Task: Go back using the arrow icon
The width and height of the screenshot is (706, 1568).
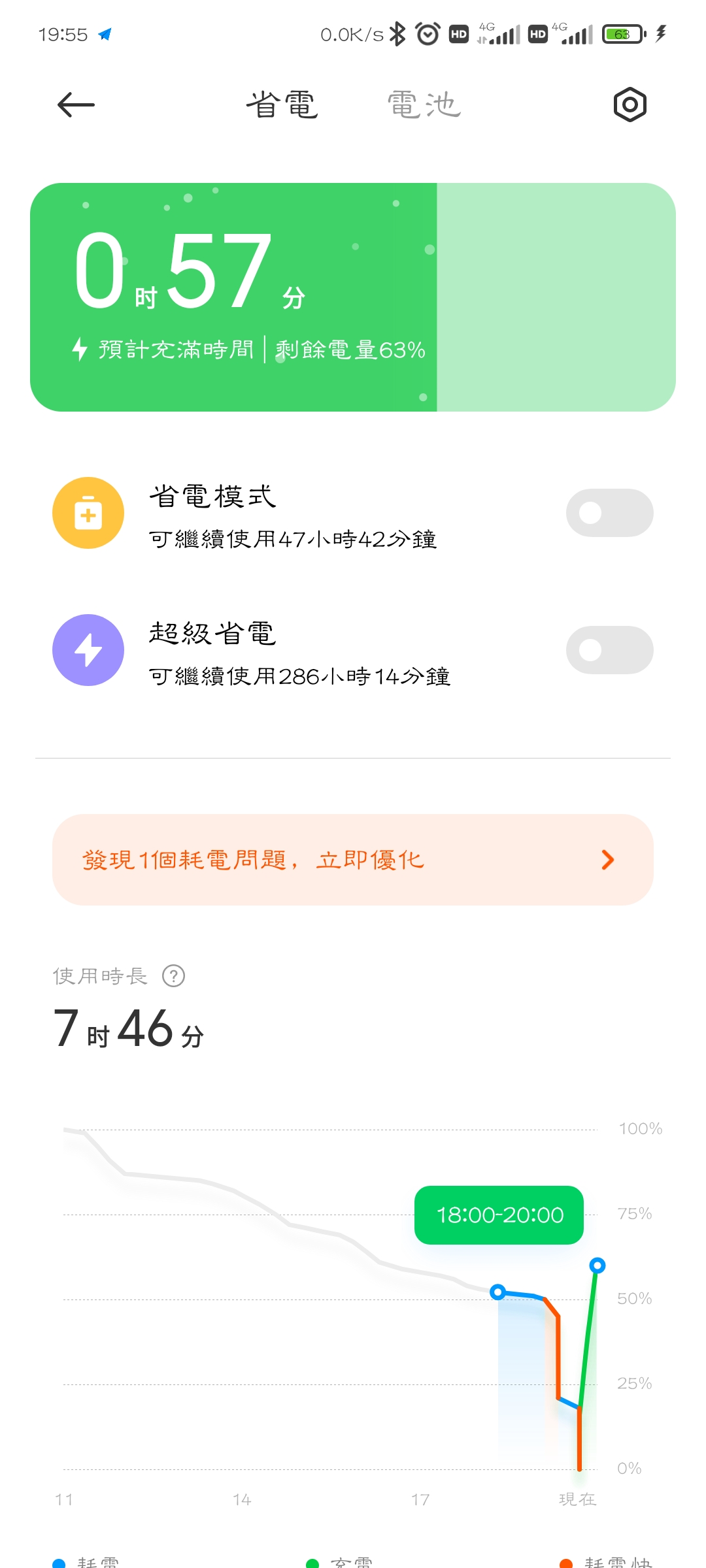Action: [76, 105]
